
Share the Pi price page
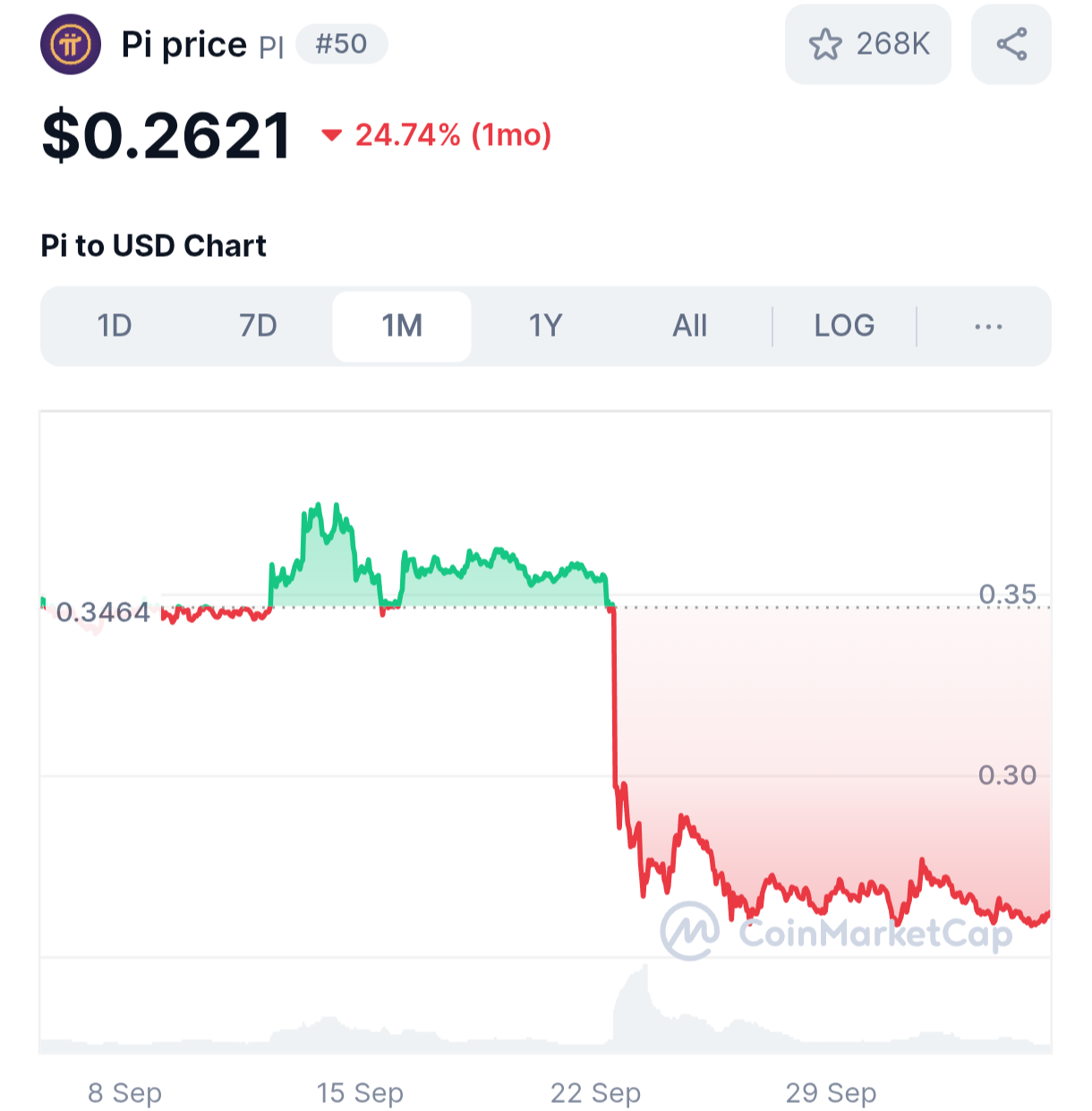(1011, 44)
